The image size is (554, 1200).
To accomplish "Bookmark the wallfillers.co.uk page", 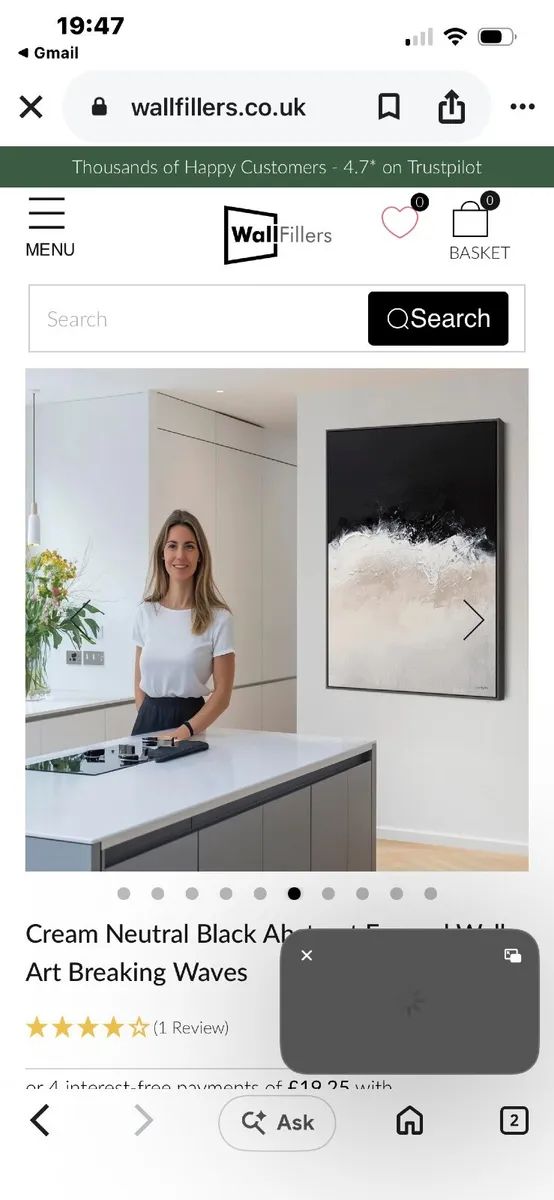I will (x=389, y=107).
